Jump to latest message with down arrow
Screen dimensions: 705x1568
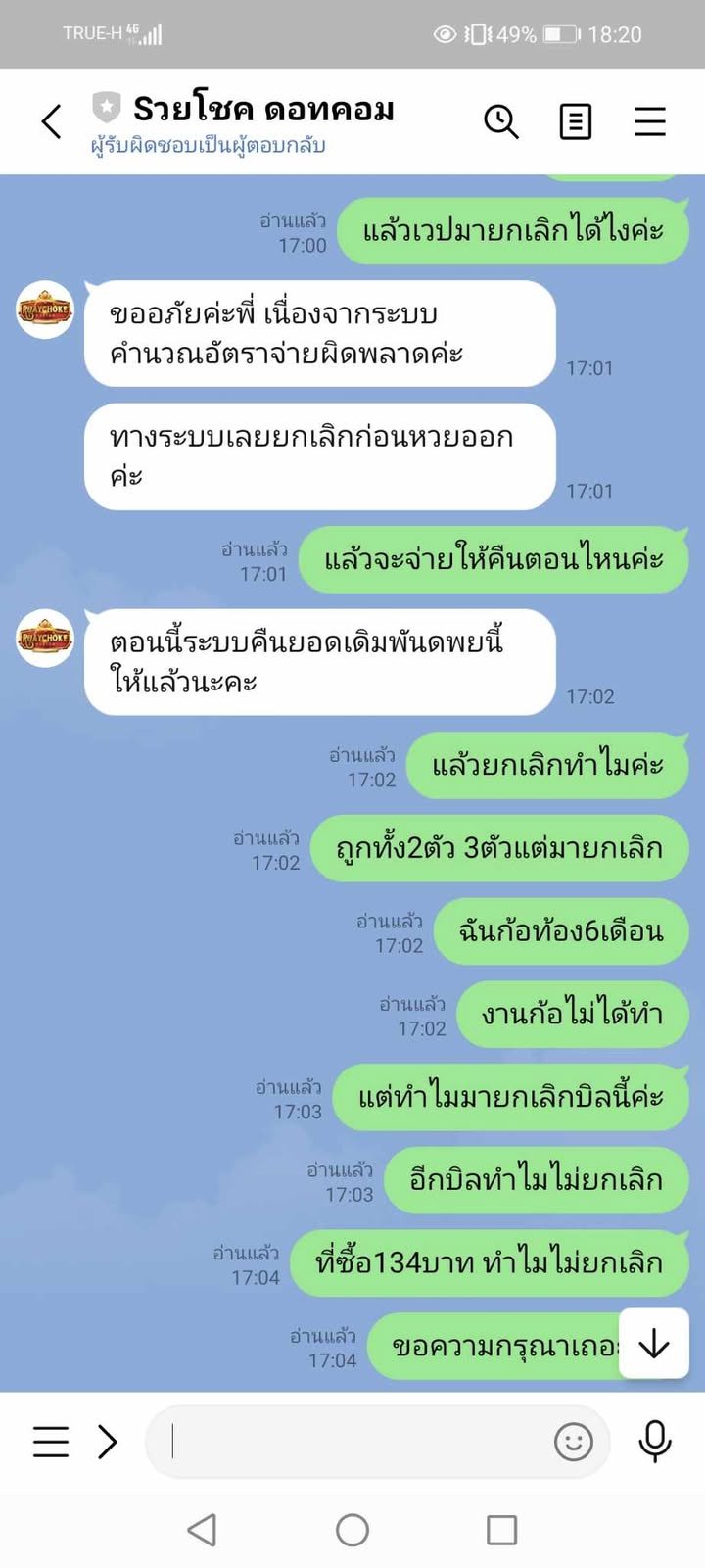point(653,1345)
